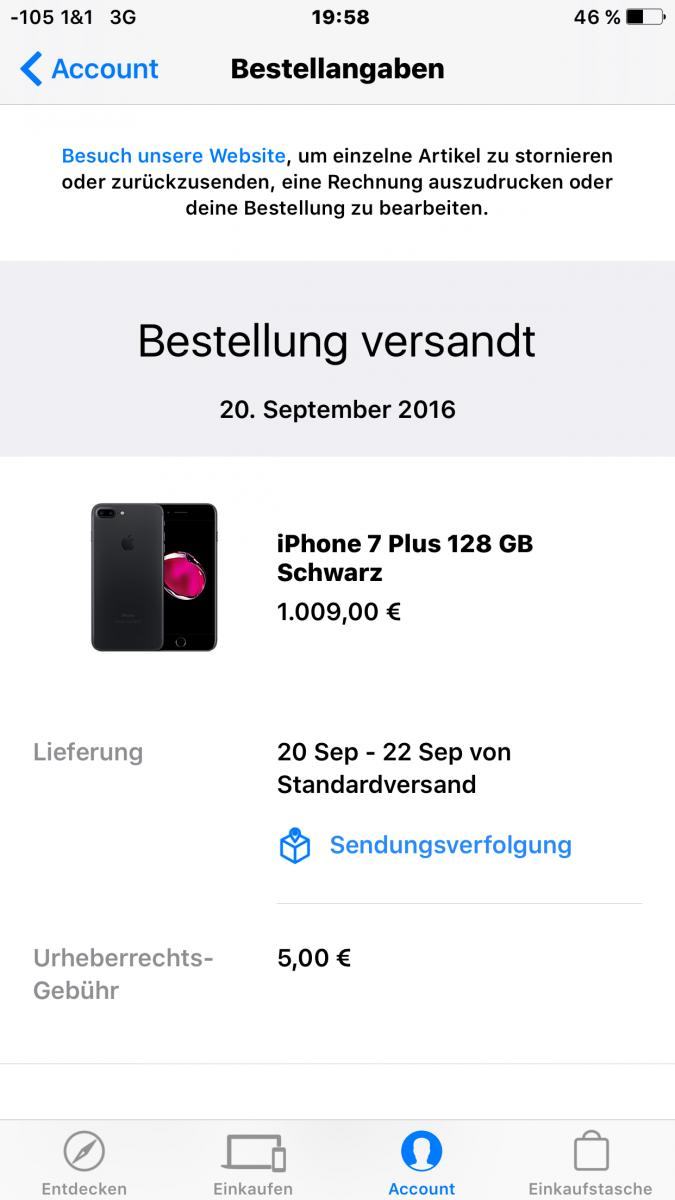Go back to Account

(89, 69)
